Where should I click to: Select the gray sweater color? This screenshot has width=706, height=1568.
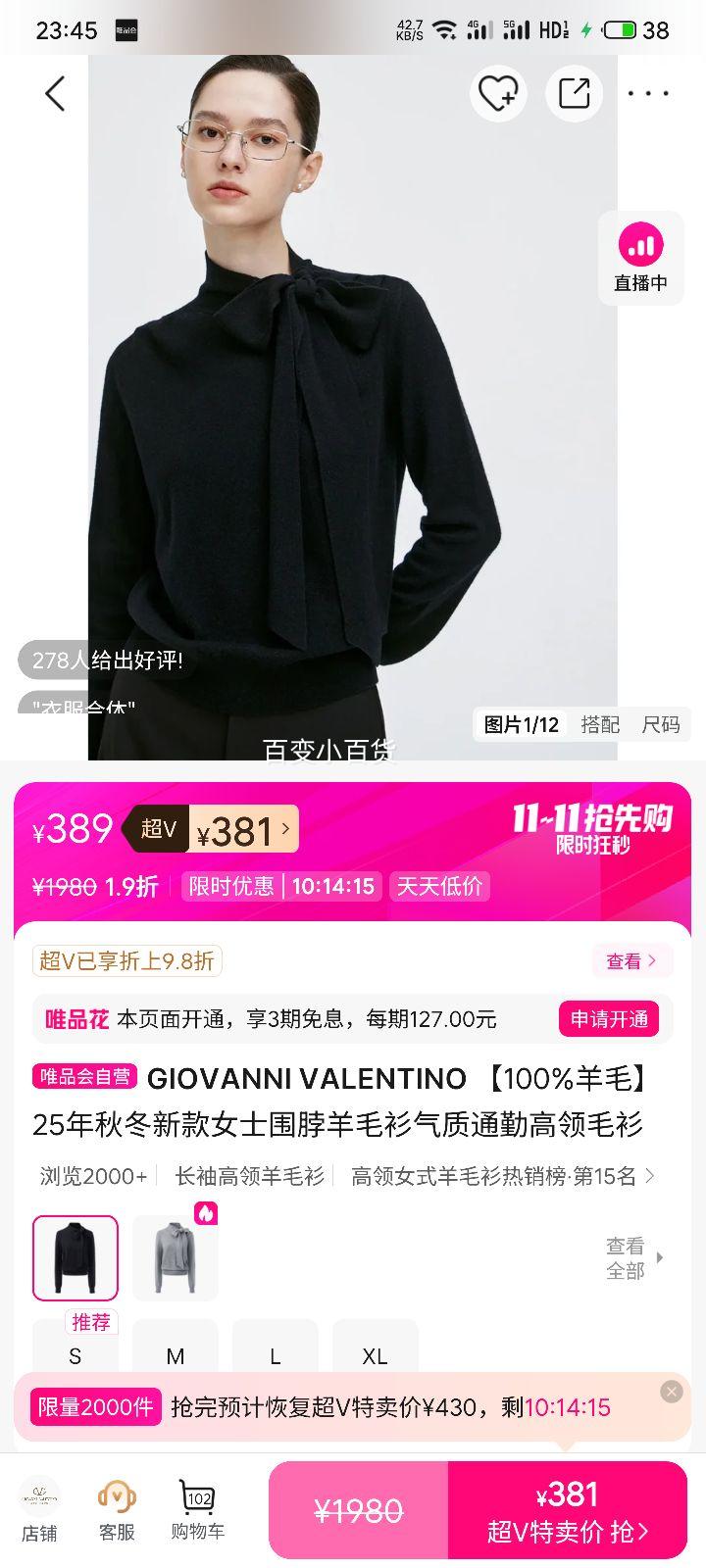[x=175, y=1258]
